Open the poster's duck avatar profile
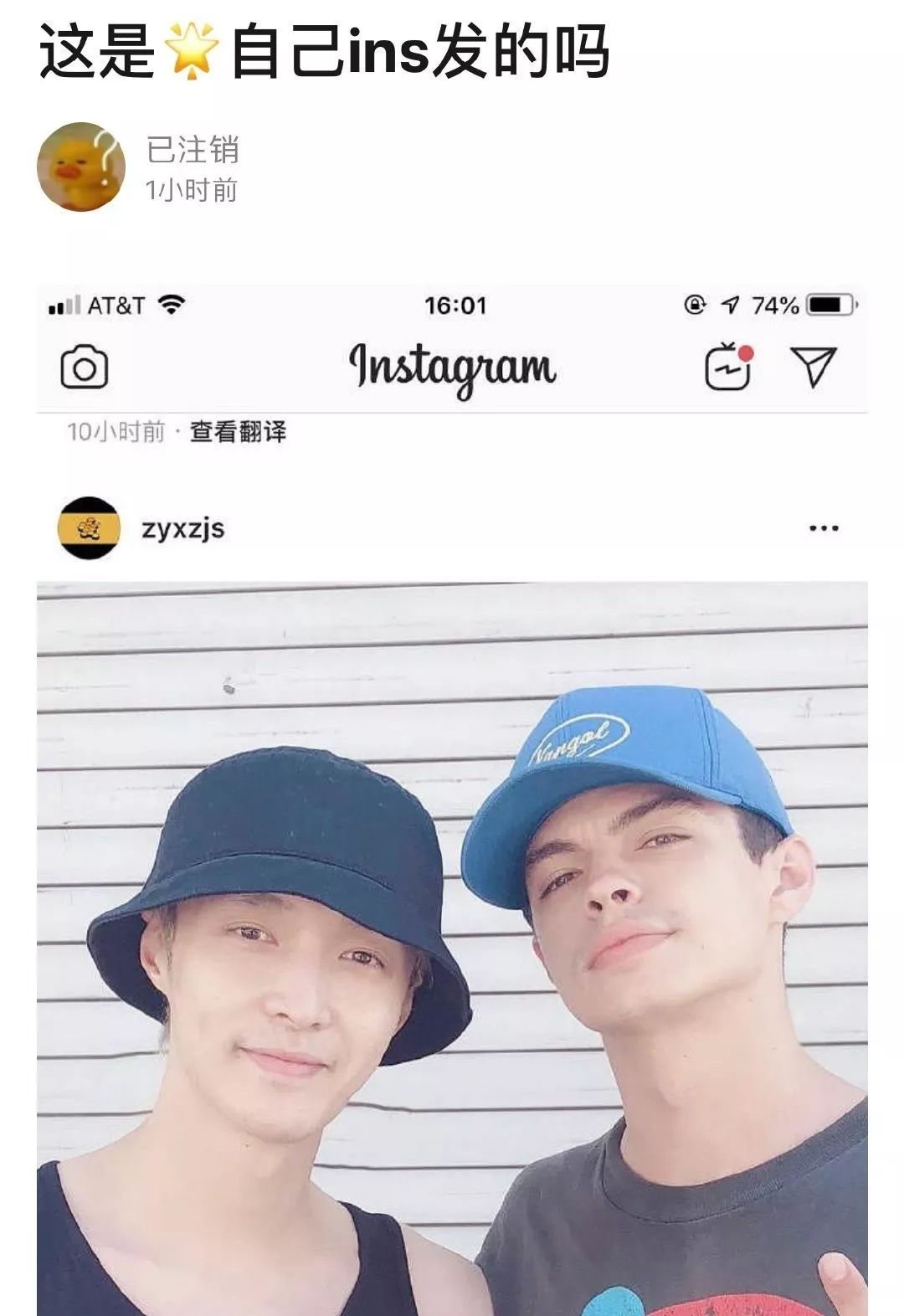This screenshot has width=904, height=1316. click(80, 167)
